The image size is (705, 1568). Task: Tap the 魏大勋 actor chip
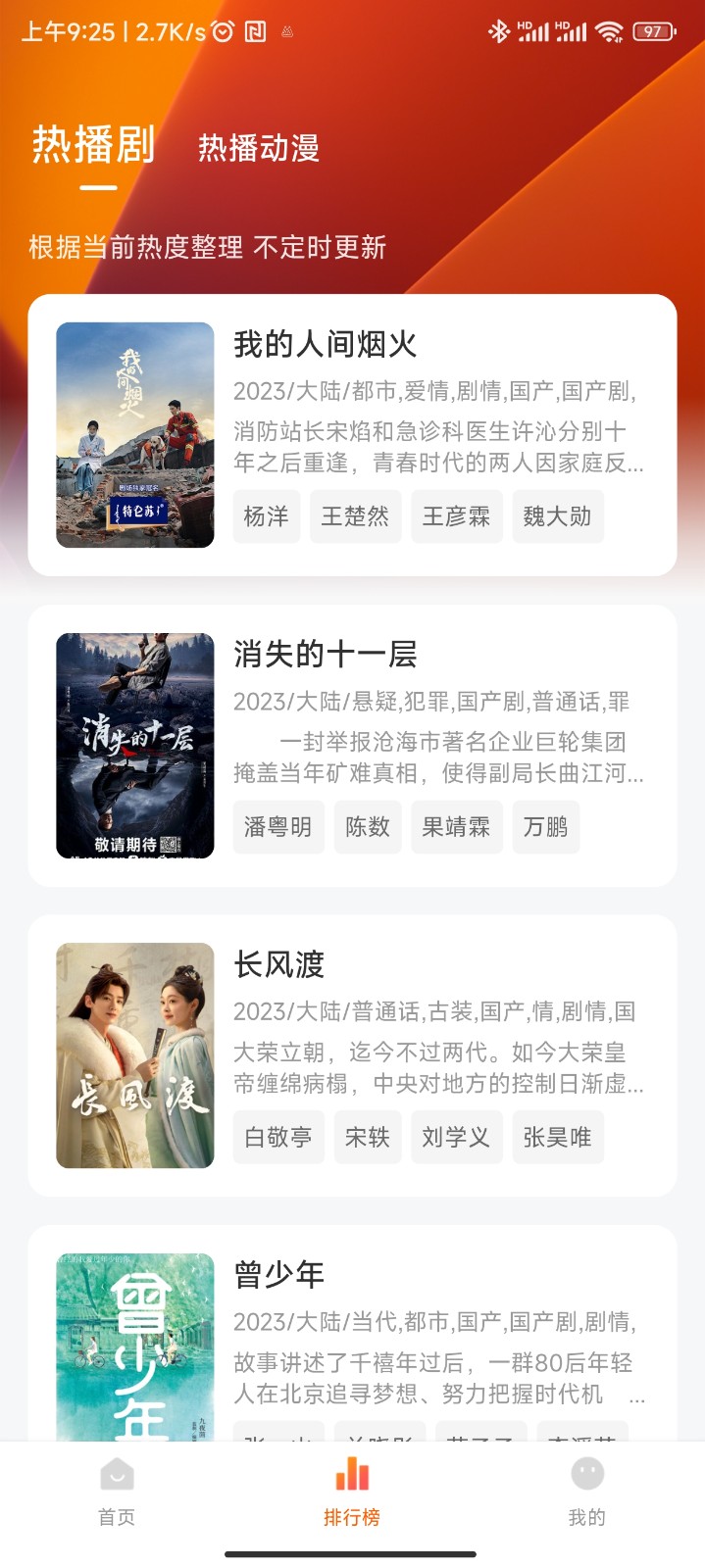[x=557, y=516]
